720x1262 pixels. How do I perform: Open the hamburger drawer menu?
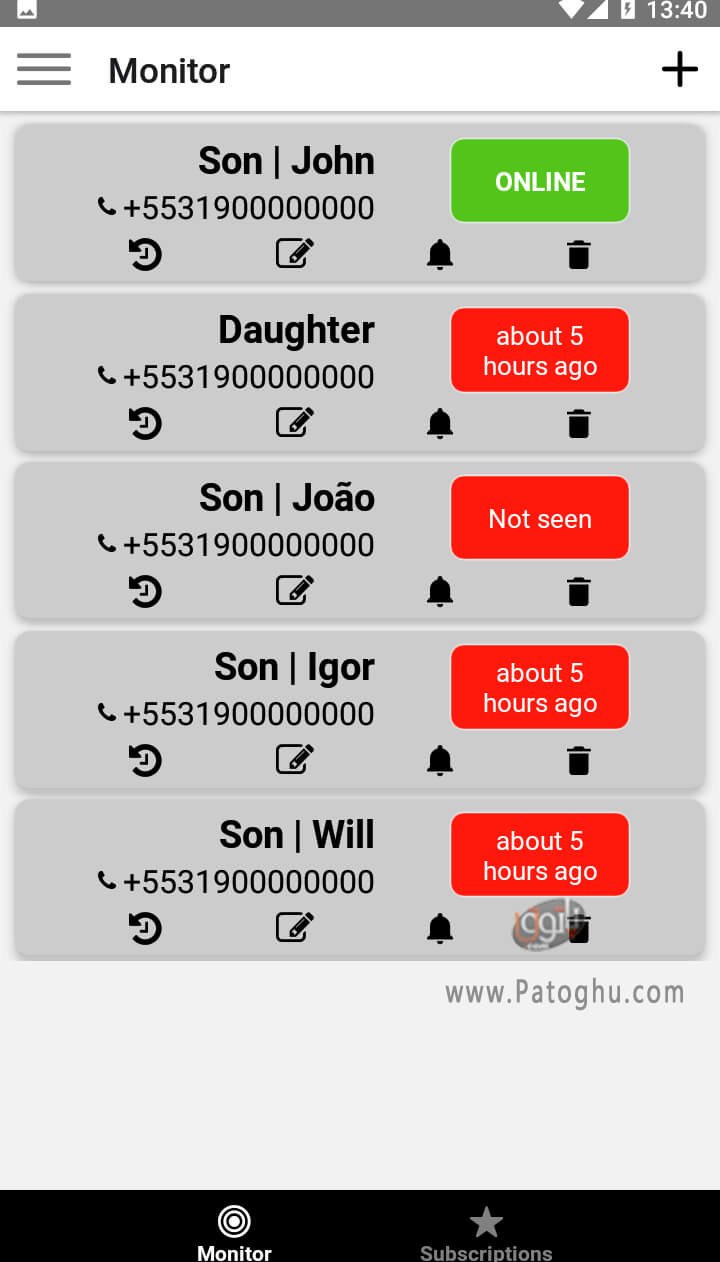44,70
